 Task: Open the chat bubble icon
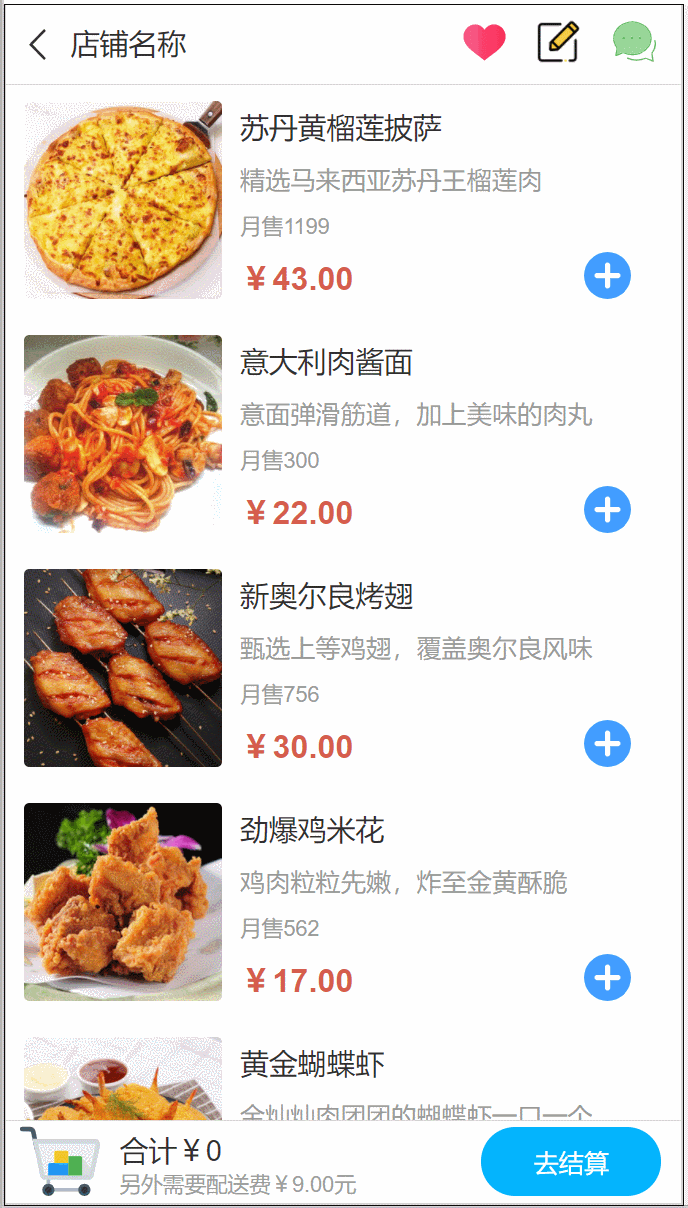633,42
